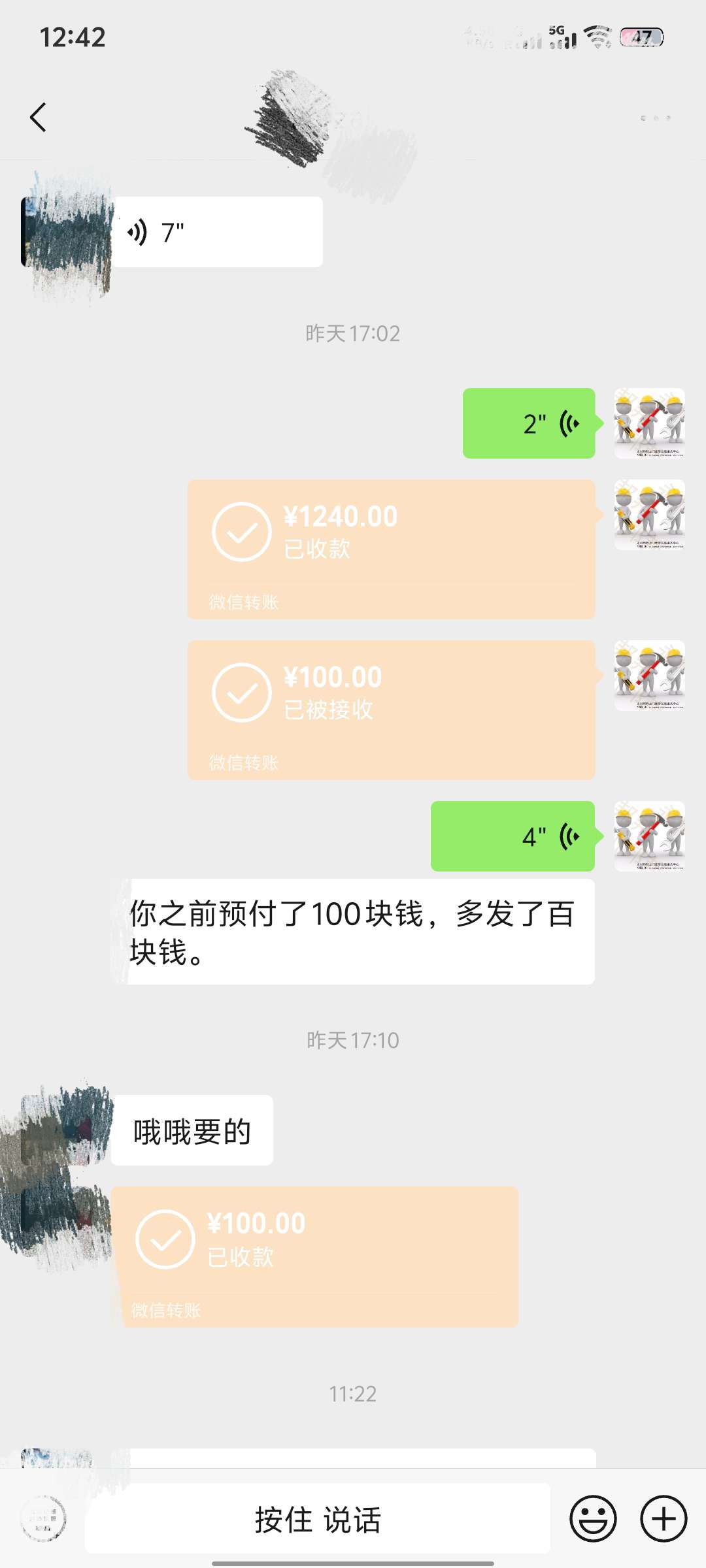Open the emoji sticker panel
This screenshot has width=706, height=1568.
tap(593, 1519)
